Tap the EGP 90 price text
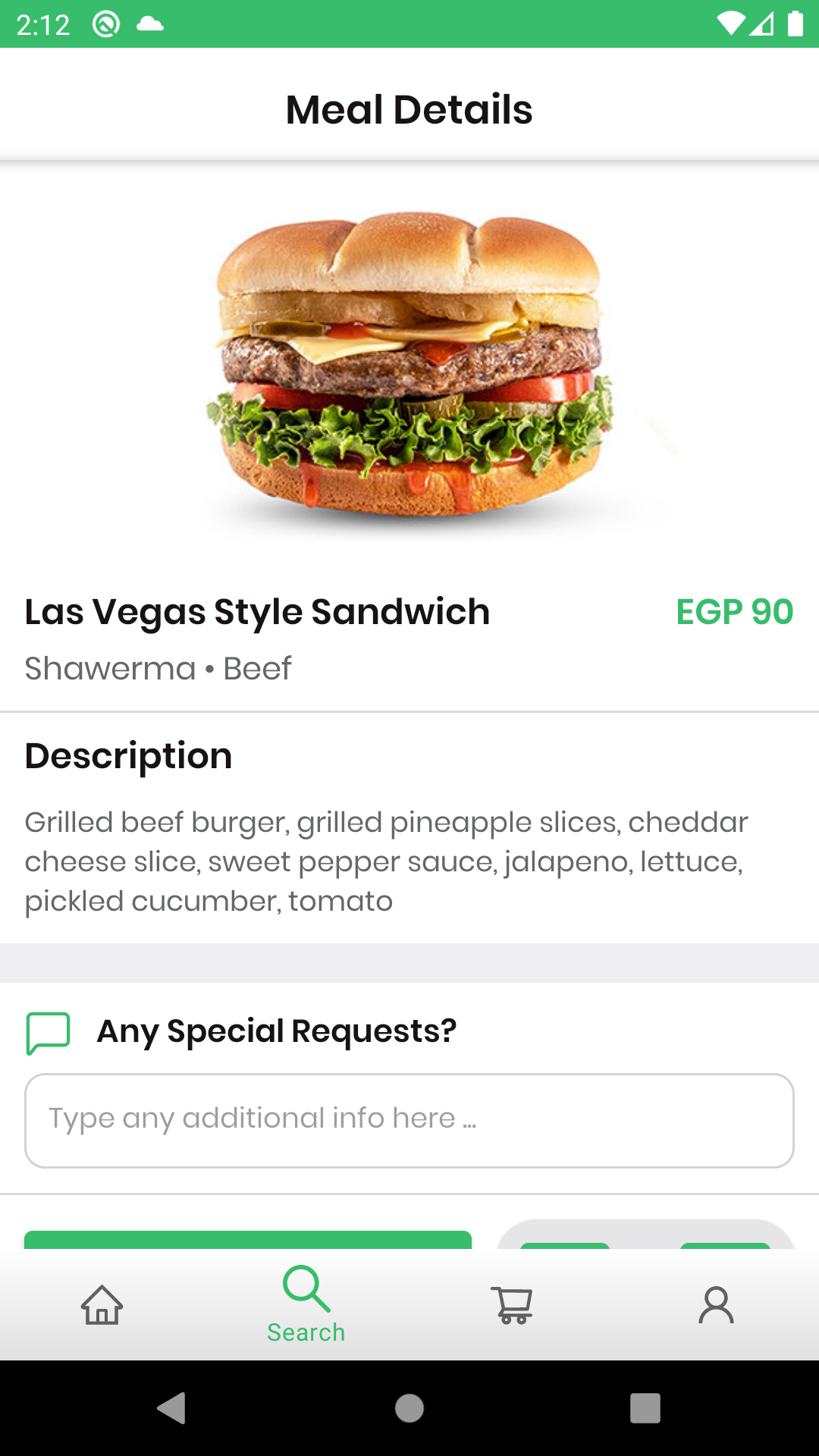 point(734,613)
